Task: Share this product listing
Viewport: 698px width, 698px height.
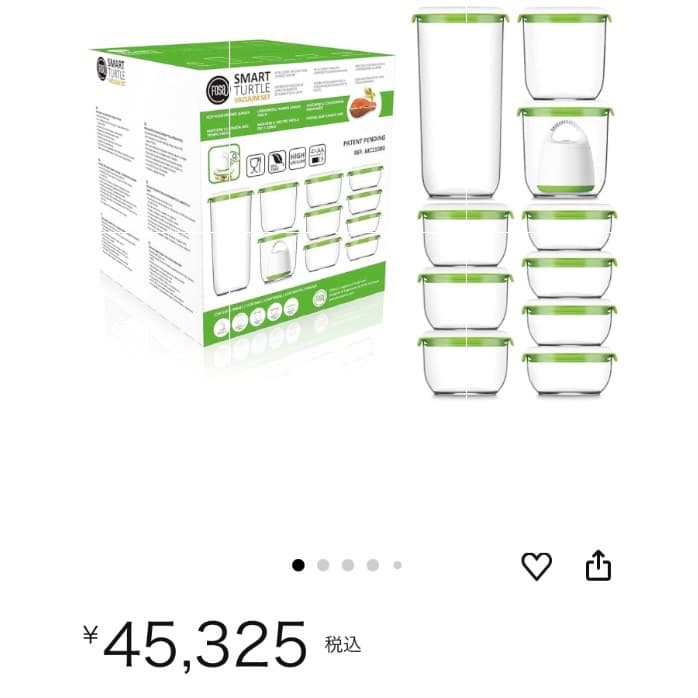Action: pos(597,566)
